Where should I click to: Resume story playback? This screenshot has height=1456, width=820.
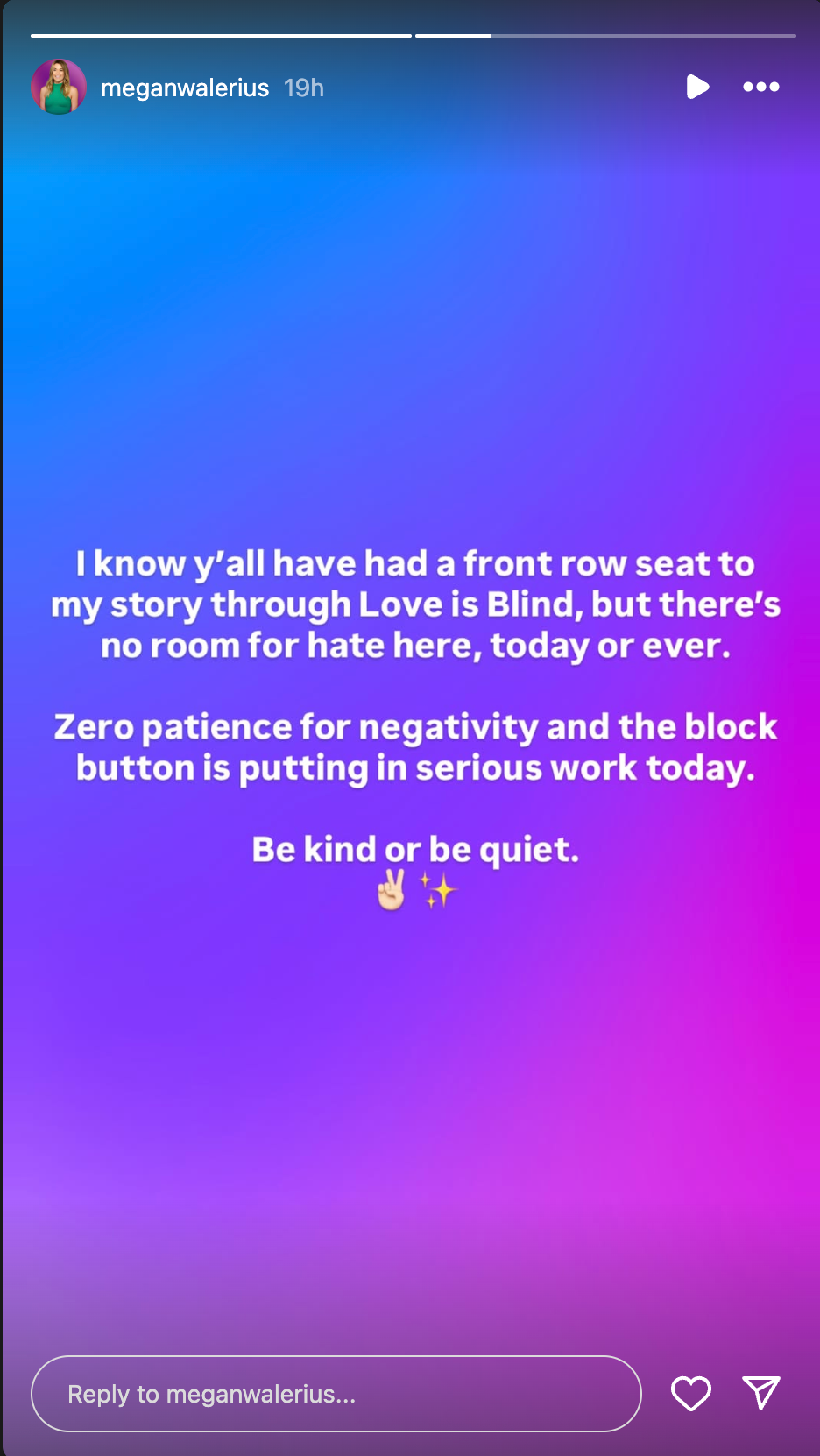pyautogui.click(x=697, y=87)
